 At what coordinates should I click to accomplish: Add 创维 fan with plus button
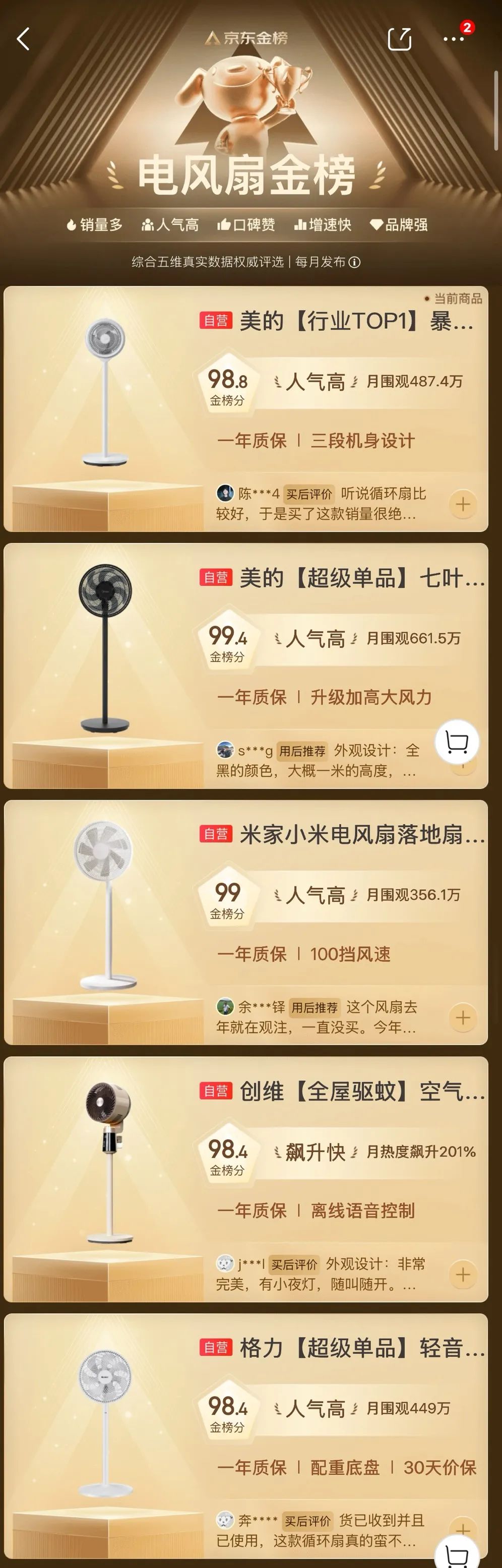pyautogui.click(x=463, y=1274)
